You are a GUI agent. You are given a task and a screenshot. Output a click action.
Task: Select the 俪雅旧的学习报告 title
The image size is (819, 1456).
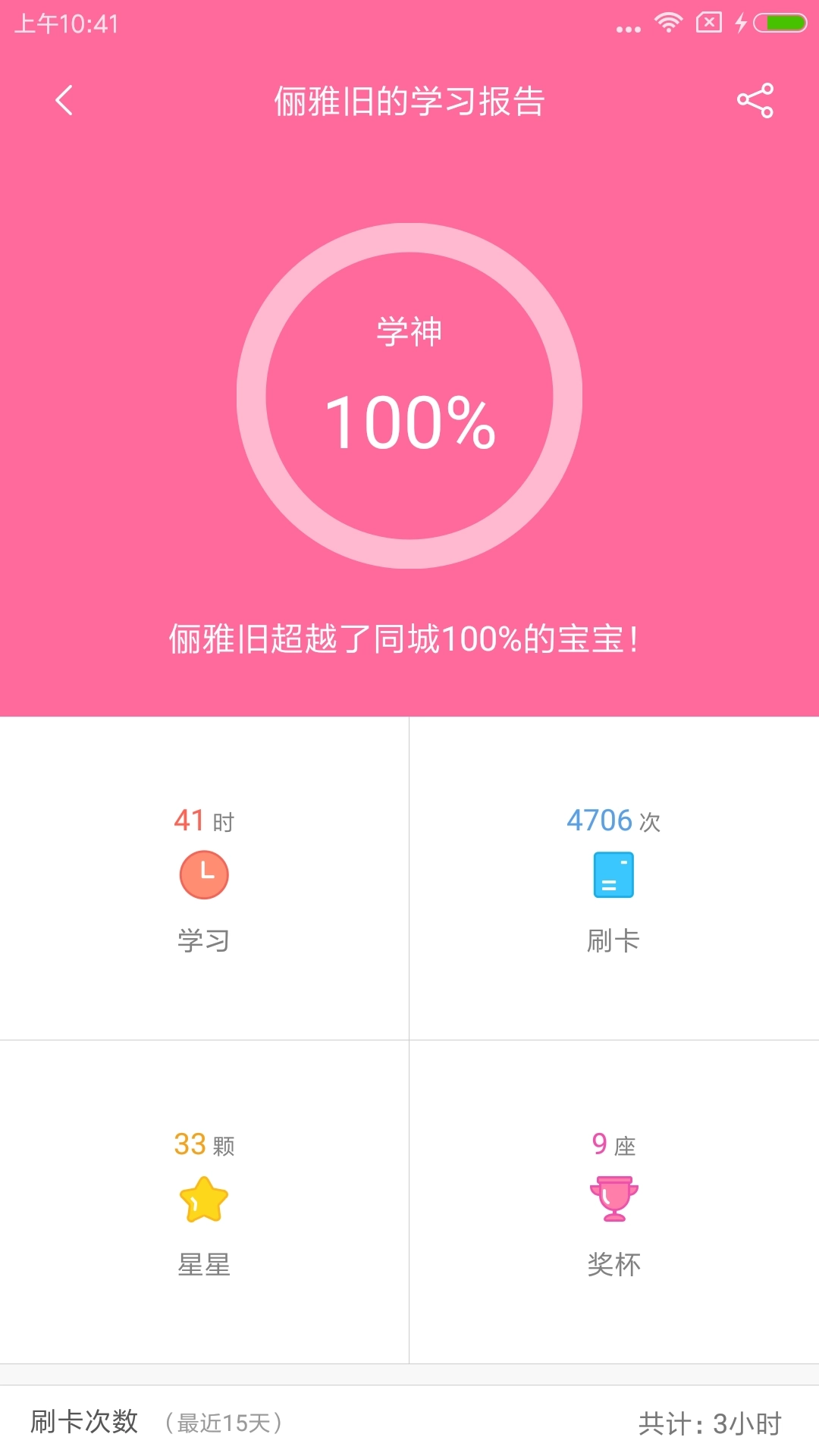click(x=409, y=101)
